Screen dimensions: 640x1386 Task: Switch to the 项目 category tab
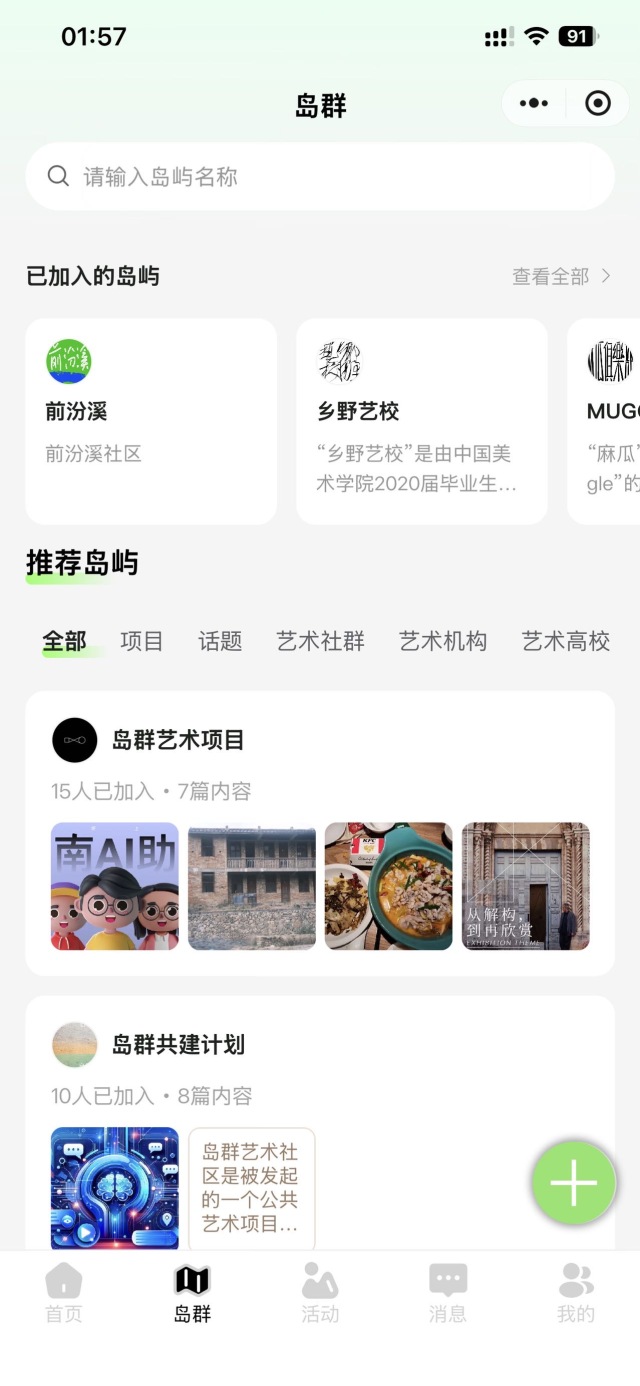click(x=141, y=642)
